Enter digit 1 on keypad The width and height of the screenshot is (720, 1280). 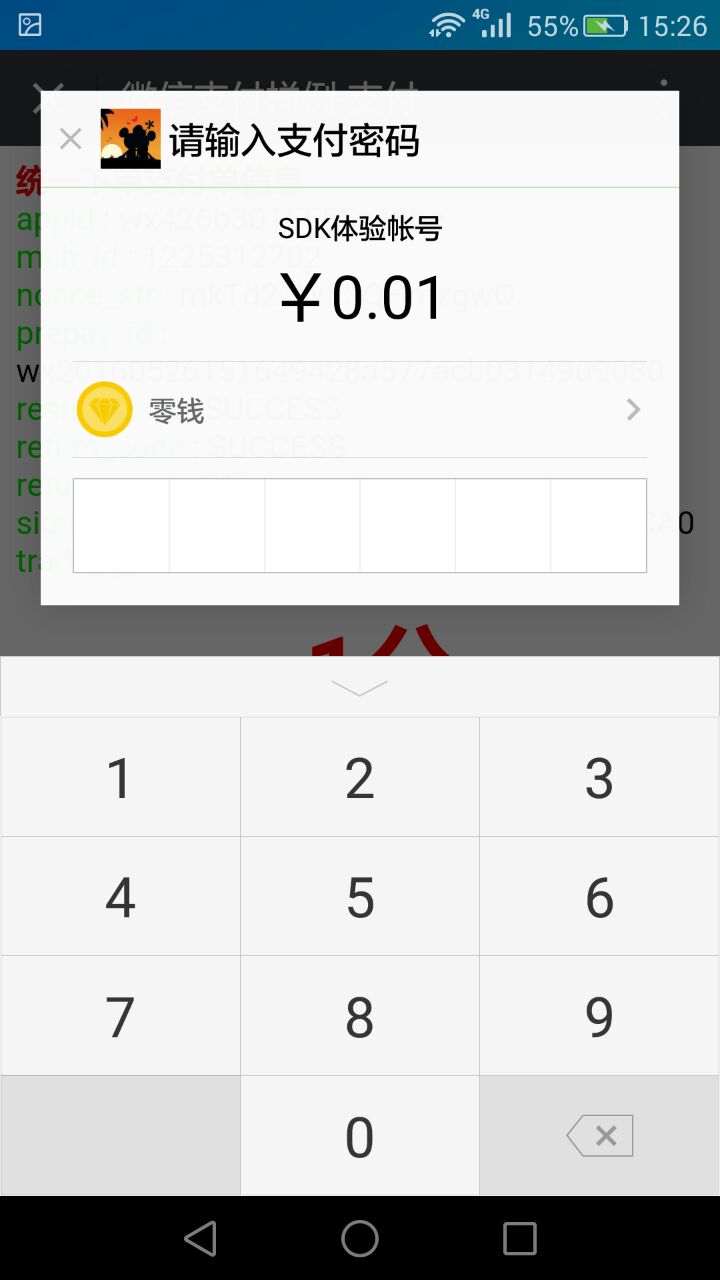(x=120, y=778)
